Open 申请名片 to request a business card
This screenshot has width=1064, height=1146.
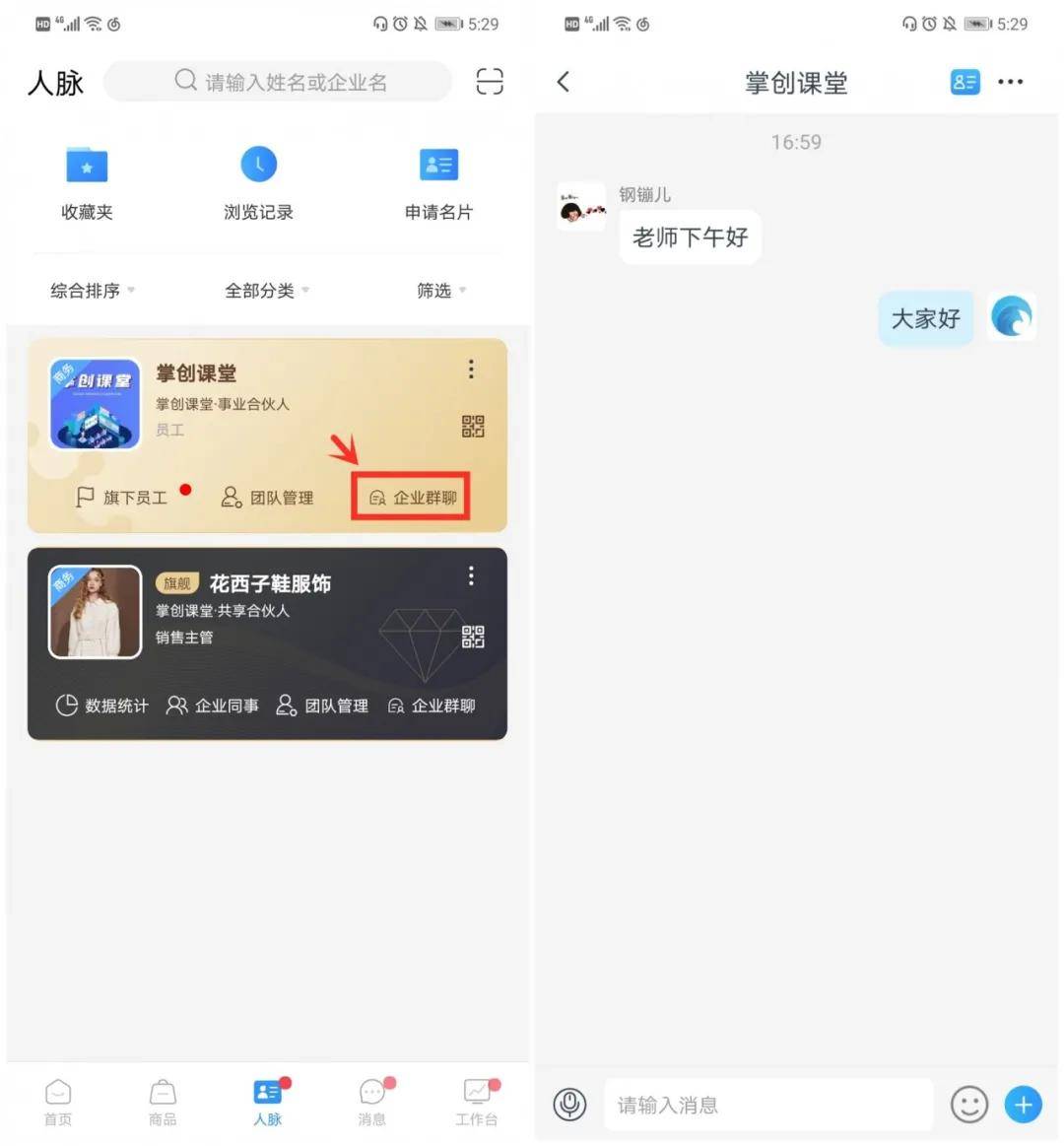click(438, 182)
